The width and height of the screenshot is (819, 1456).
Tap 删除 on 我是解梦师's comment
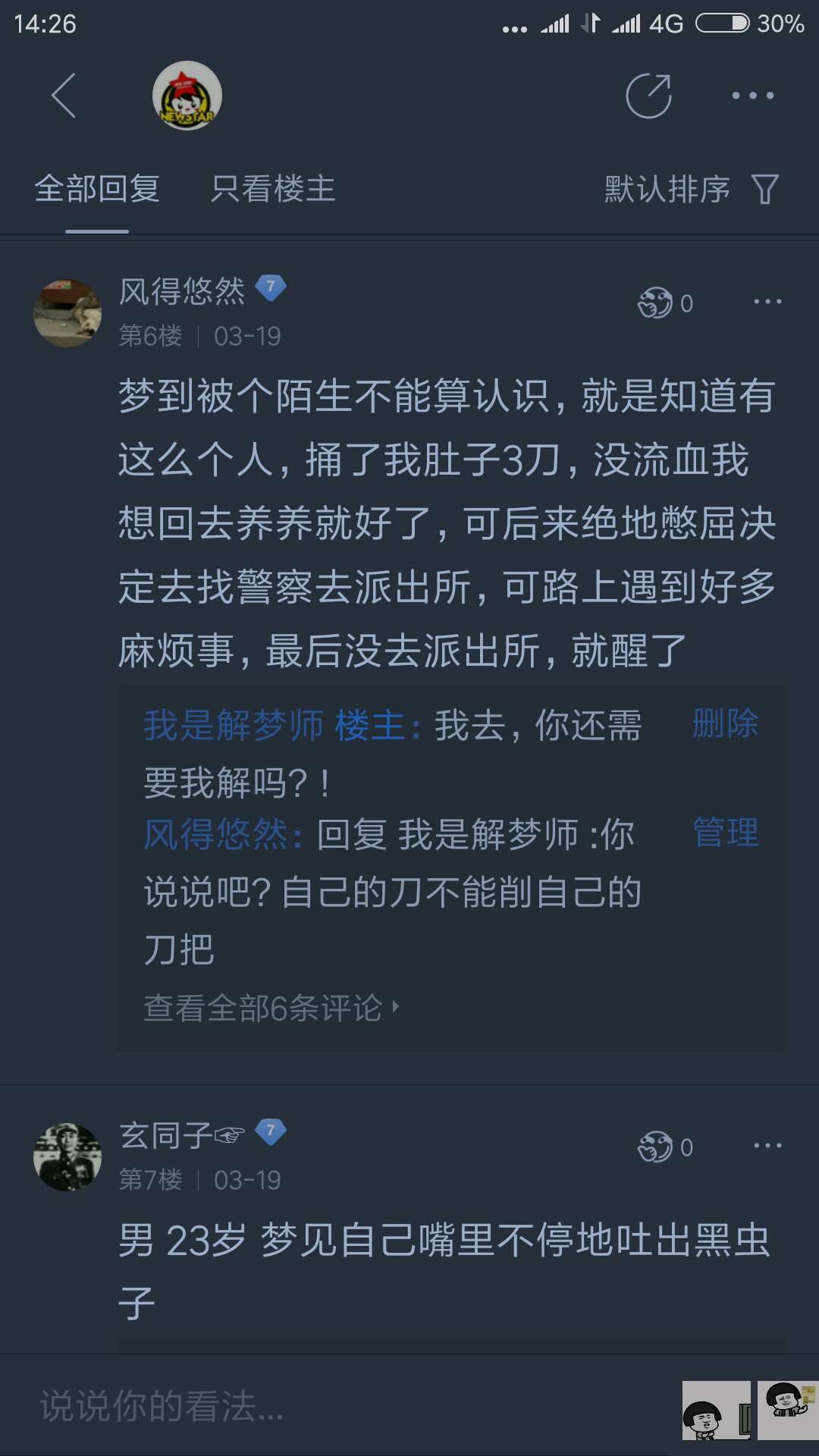(725, 723)
